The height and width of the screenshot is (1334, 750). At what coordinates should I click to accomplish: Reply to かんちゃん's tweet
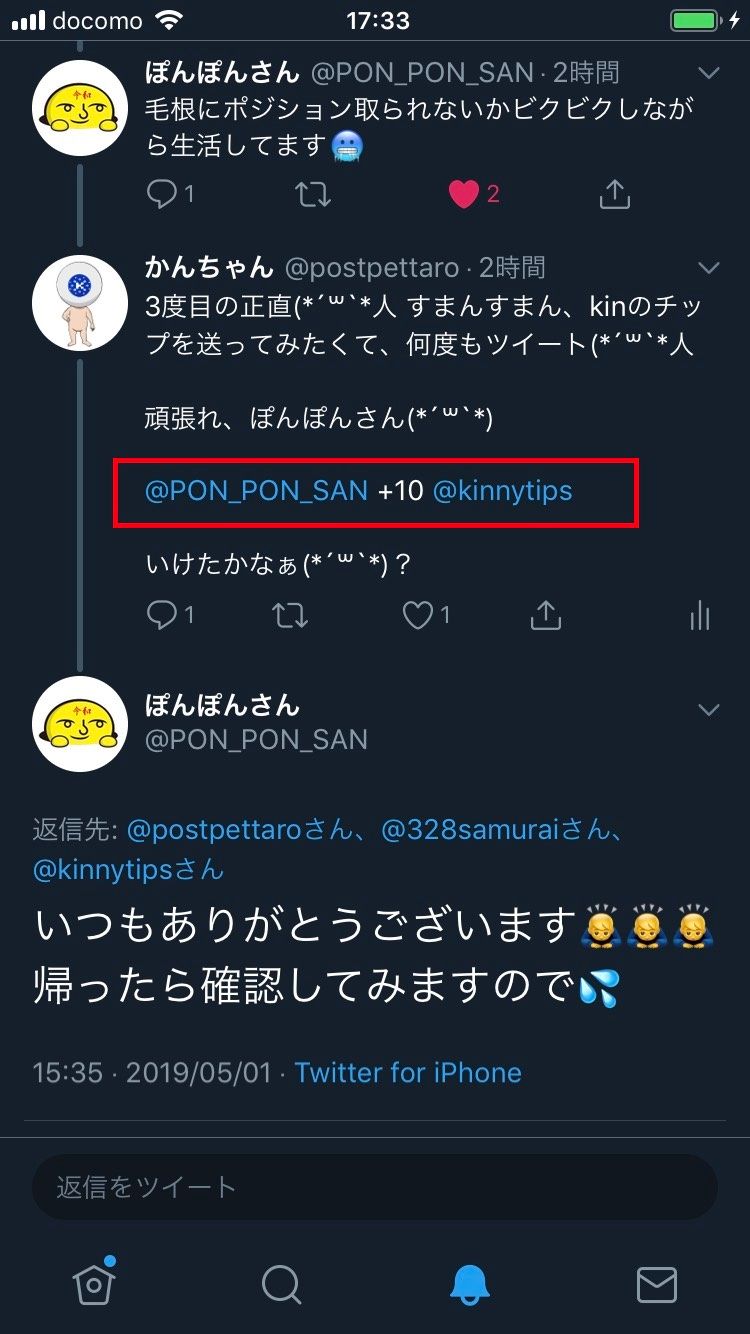tap(163, 616)
